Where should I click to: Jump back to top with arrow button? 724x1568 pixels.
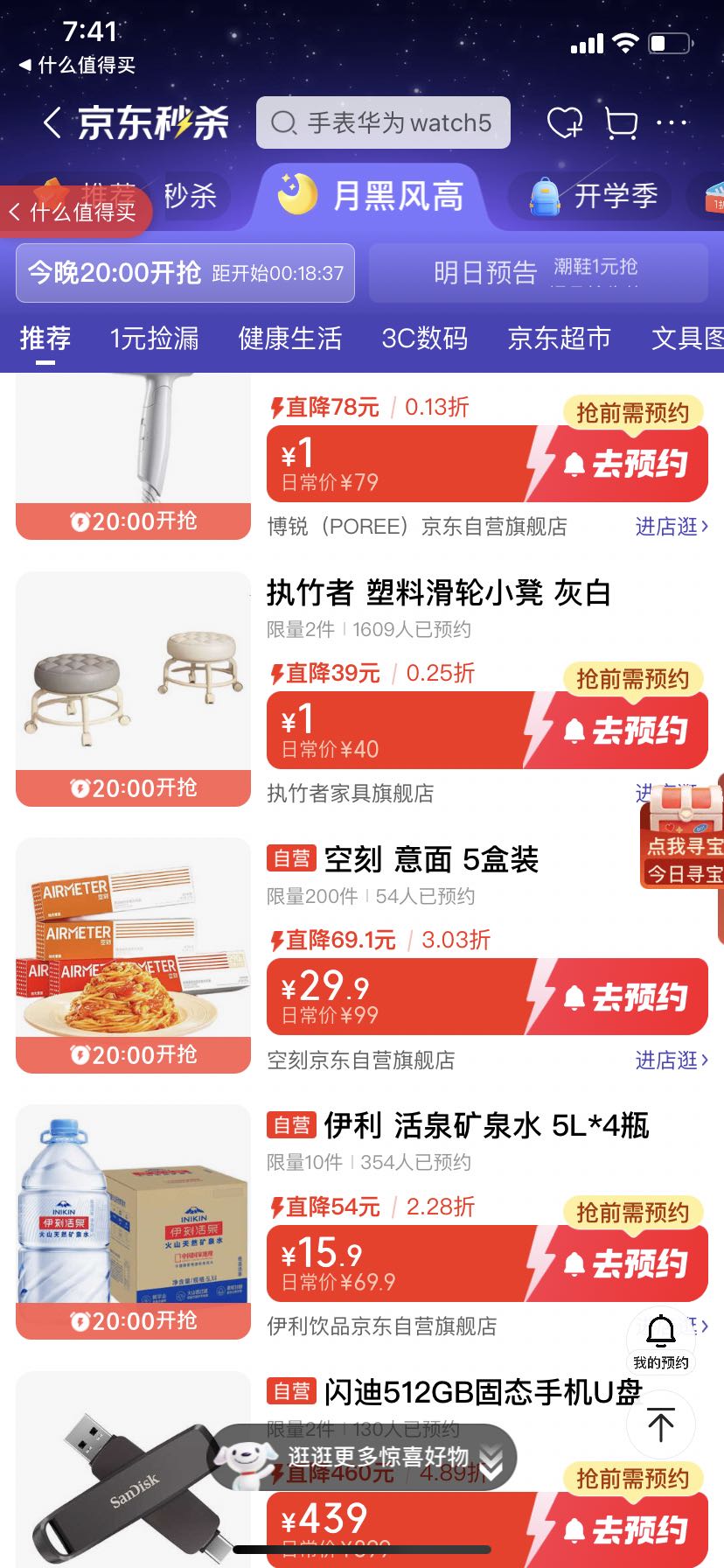pos(661,1425)
